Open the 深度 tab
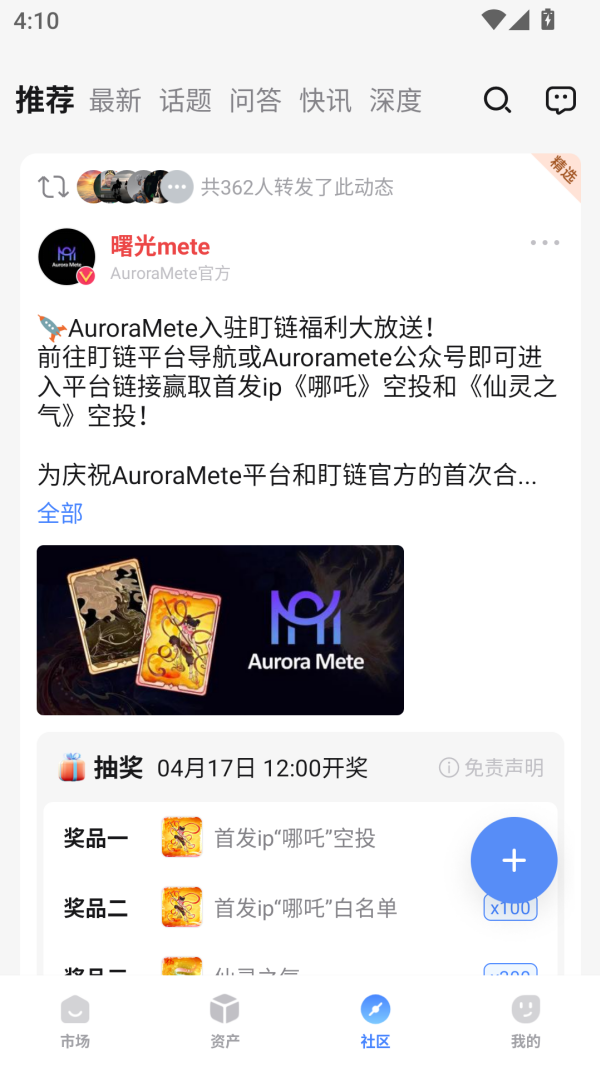The width and height of the screenshot is (600, 1067). pyautogui.click(x=395, y=100)
